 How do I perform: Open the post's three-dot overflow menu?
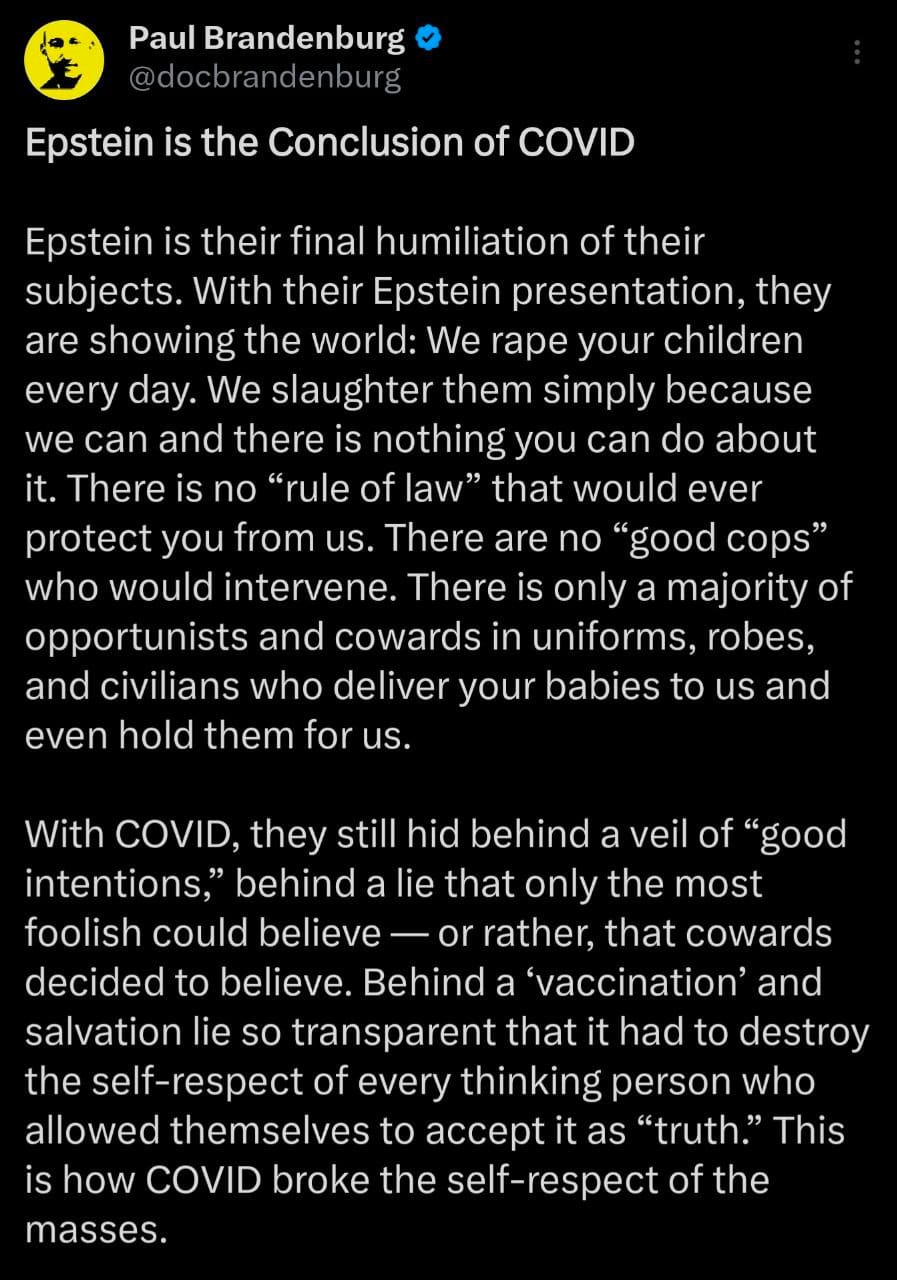(x=856, y=53)
